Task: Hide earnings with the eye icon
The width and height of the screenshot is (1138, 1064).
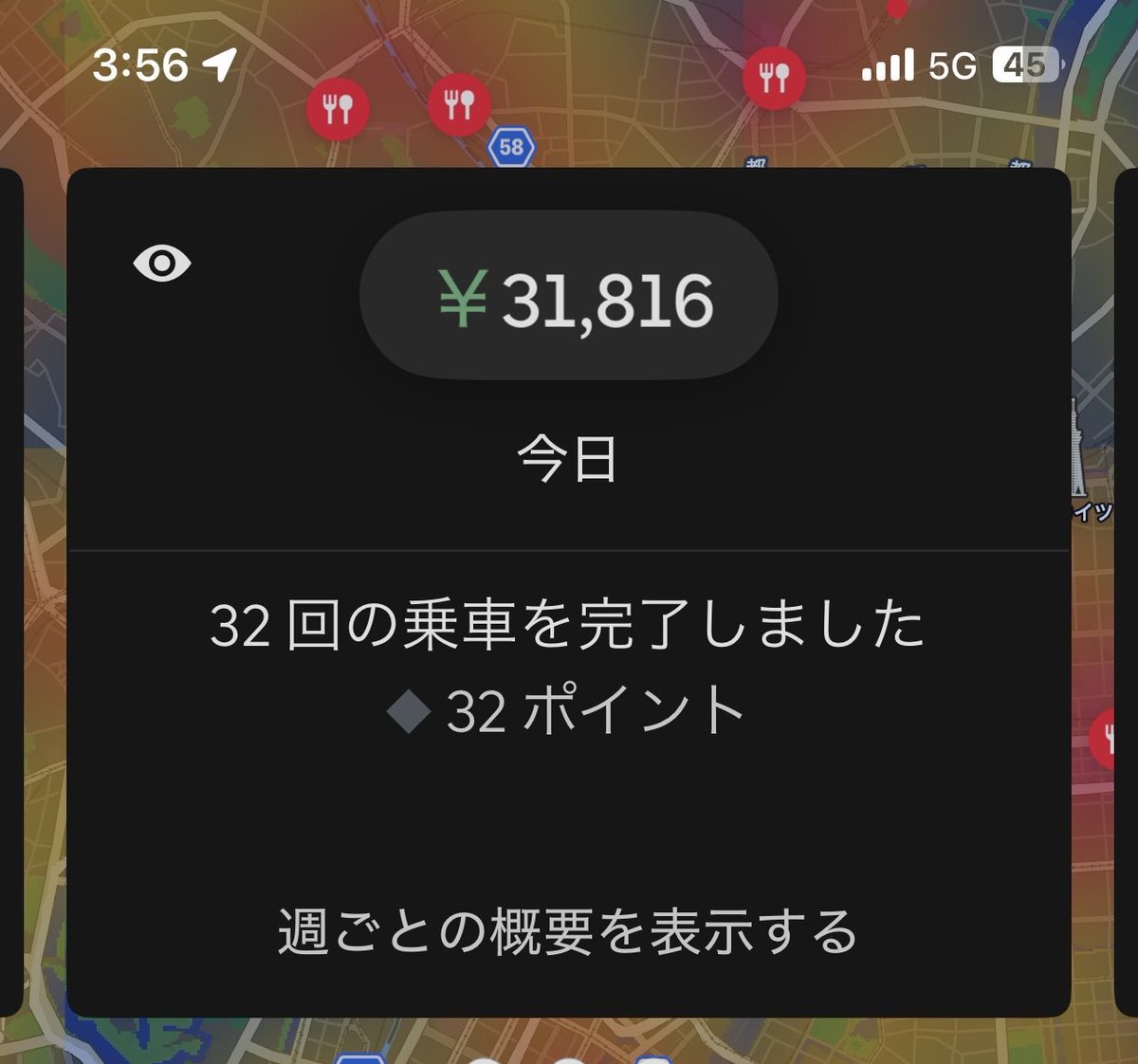Action: coord(162,263)
